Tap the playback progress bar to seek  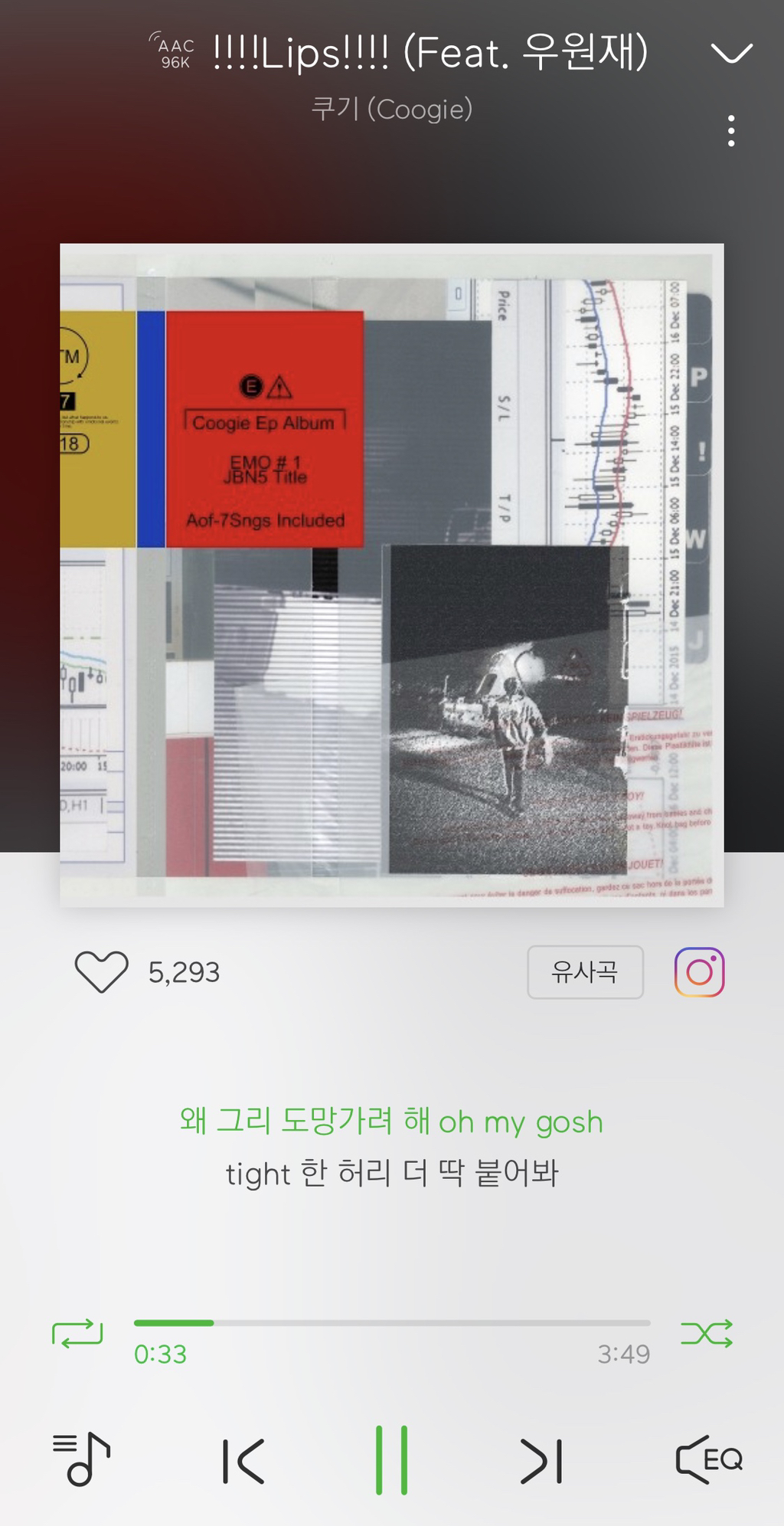[392, 1323]
